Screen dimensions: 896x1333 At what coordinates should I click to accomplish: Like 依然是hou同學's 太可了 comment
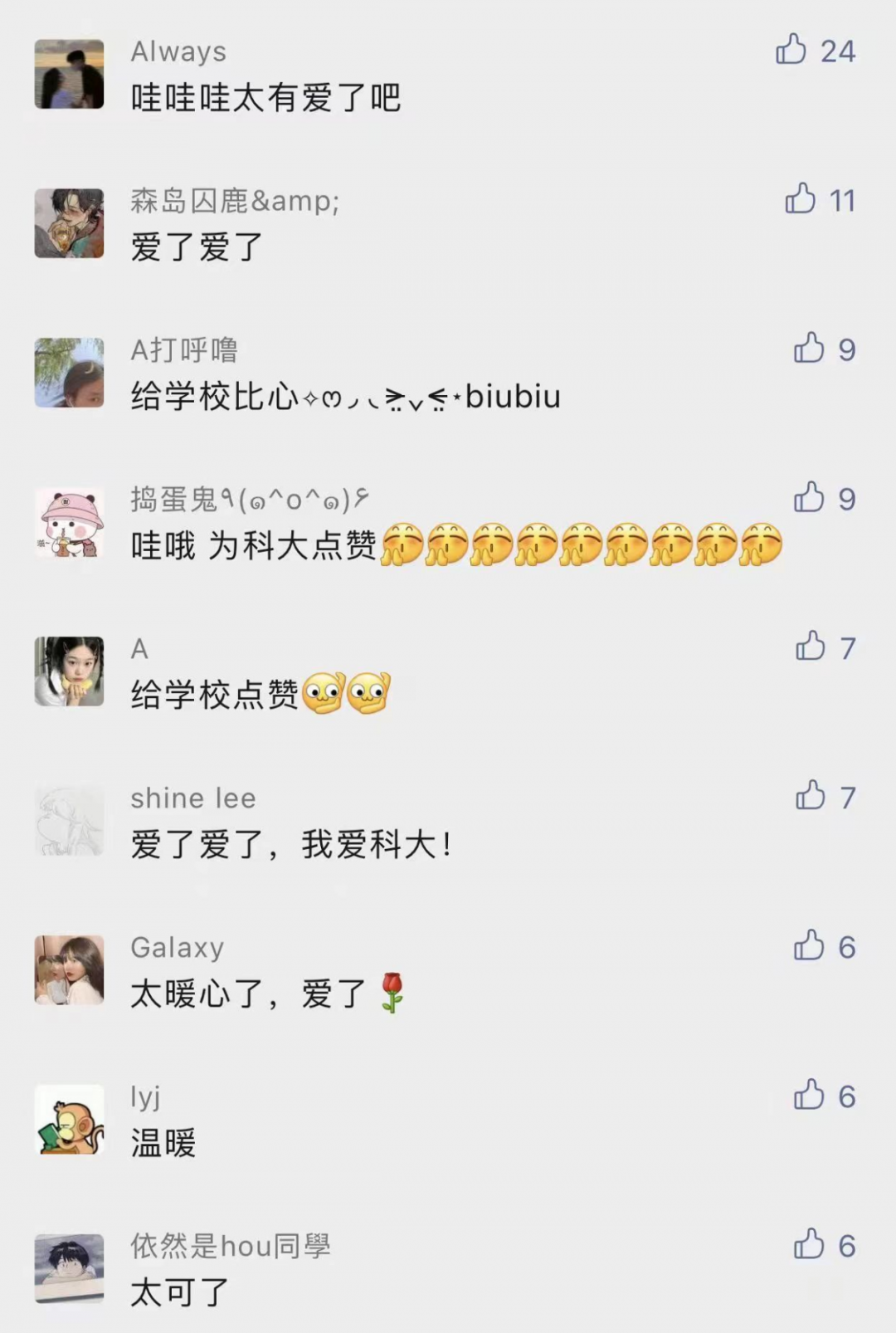(809, 1244)
